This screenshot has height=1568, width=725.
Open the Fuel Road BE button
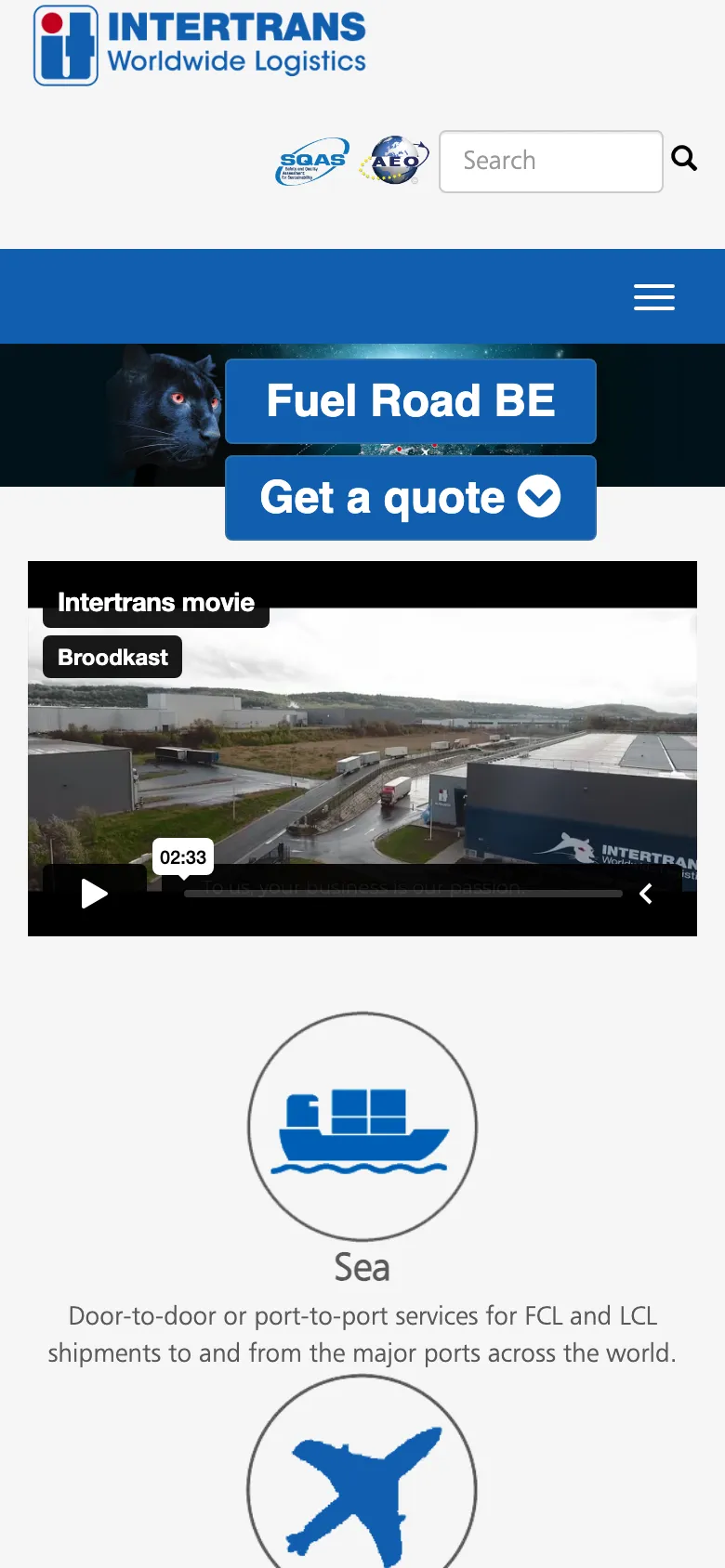[410, 401]
